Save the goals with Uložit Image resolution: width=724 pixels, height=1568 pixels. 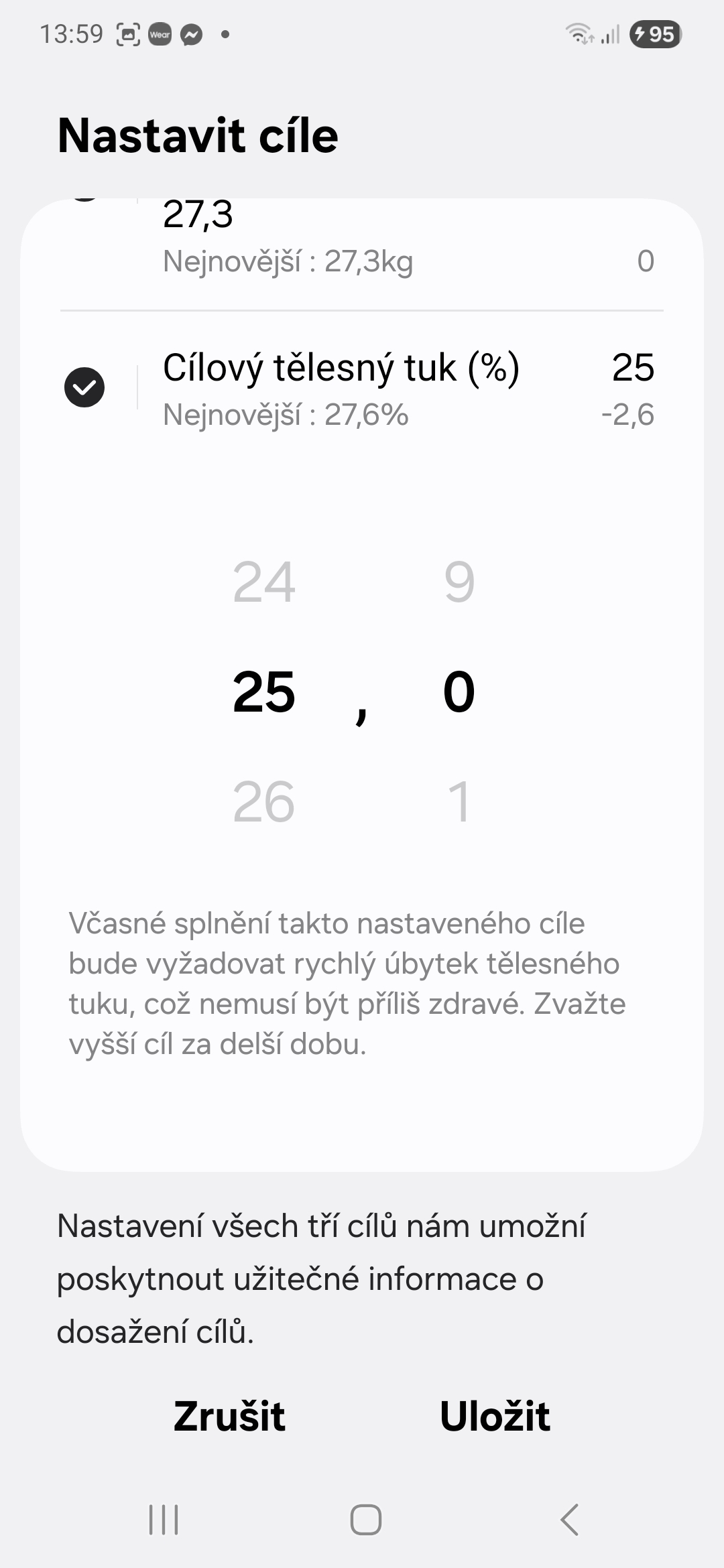click(495, 1416)
